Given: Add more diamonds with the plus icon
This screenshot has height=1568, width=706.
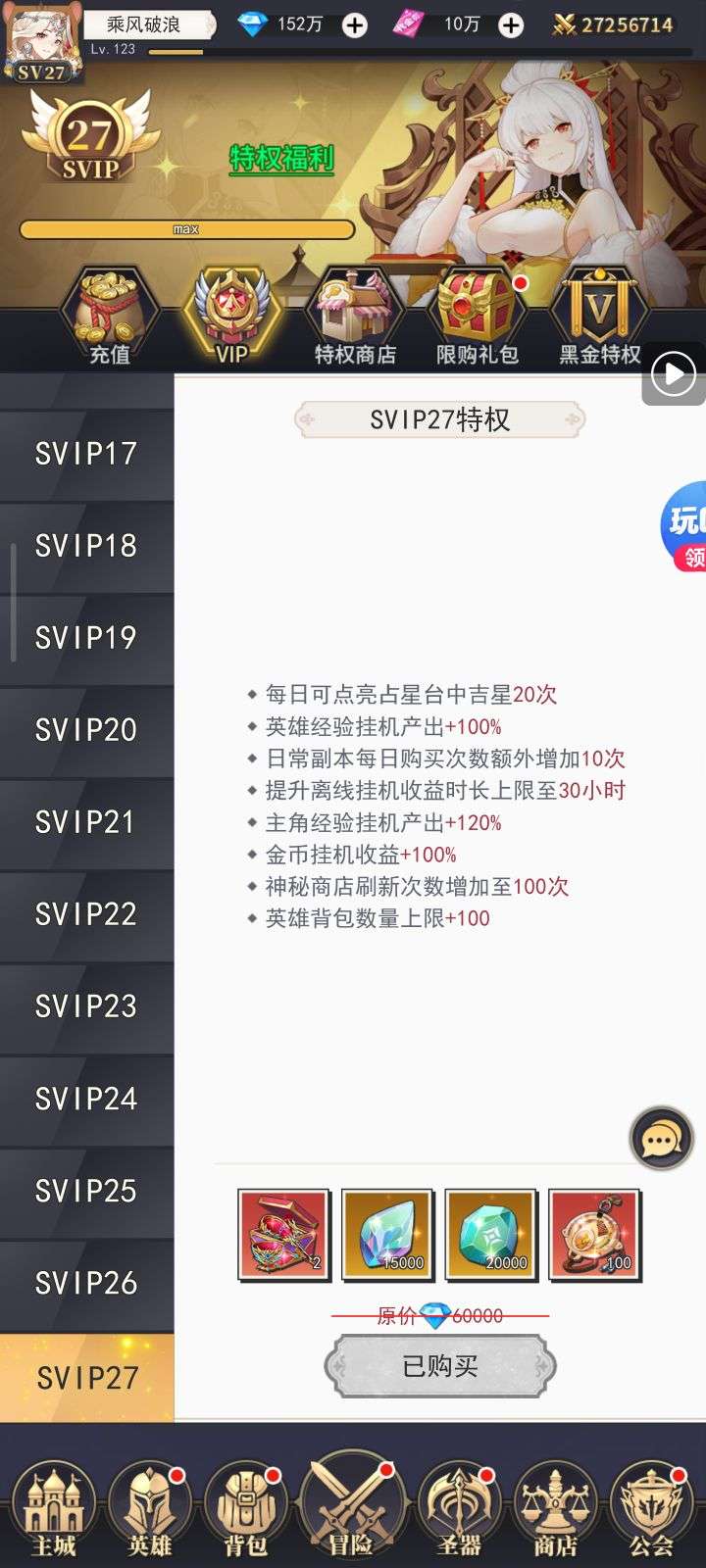Looking at the screenshot, I should coord(355,25).
